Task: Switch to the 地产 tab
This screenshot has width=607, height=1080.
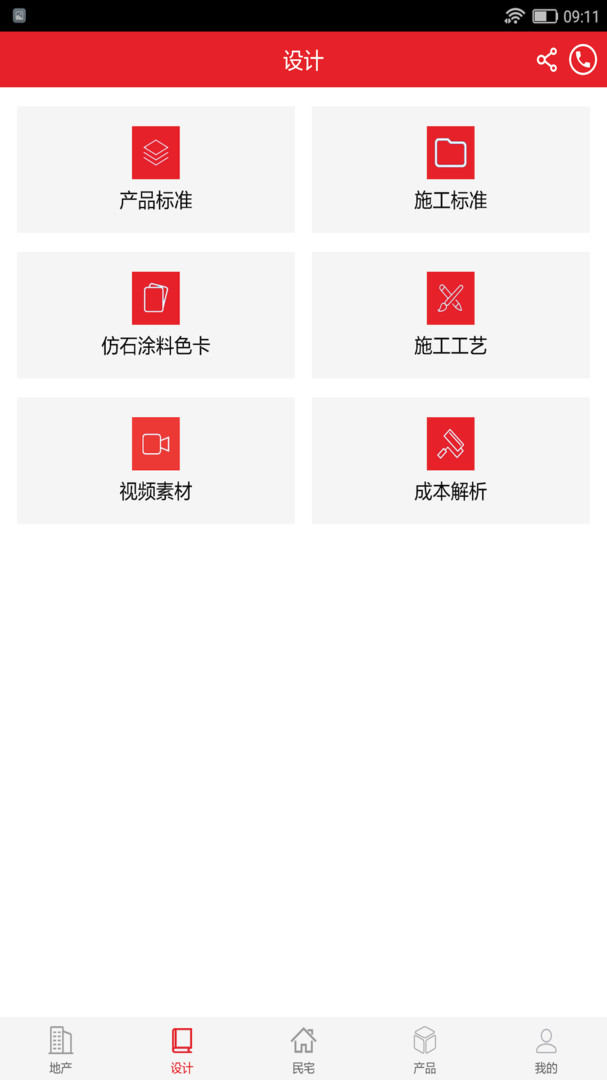Action: tap(61, 1049)
